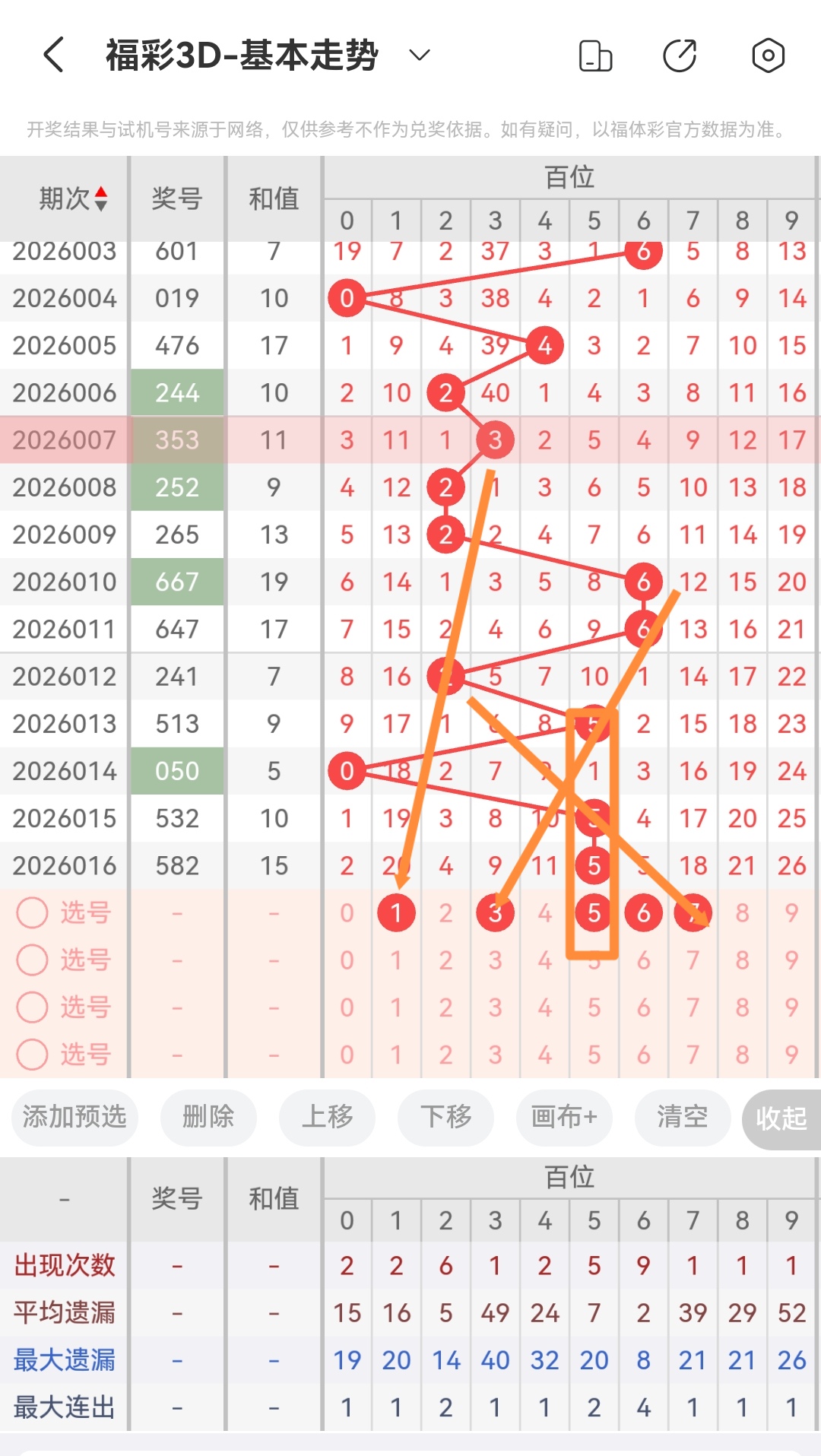The image size is (821, 1456).
Task: Select the first 选号 radio circle
Action: coord(32,912)
